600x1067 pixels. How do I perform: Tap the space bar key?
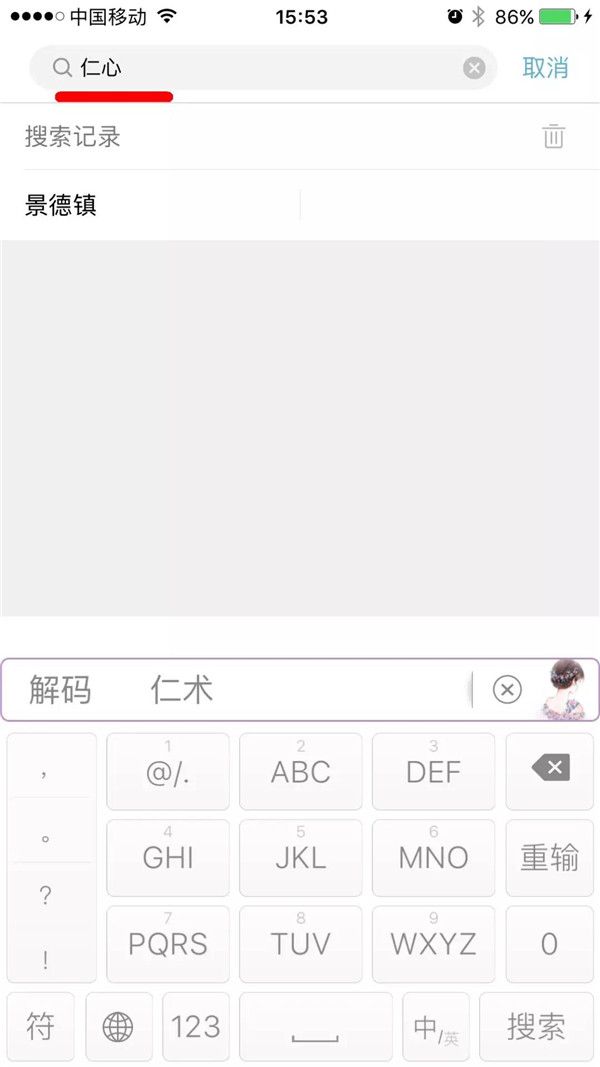tap(316, 1027)
